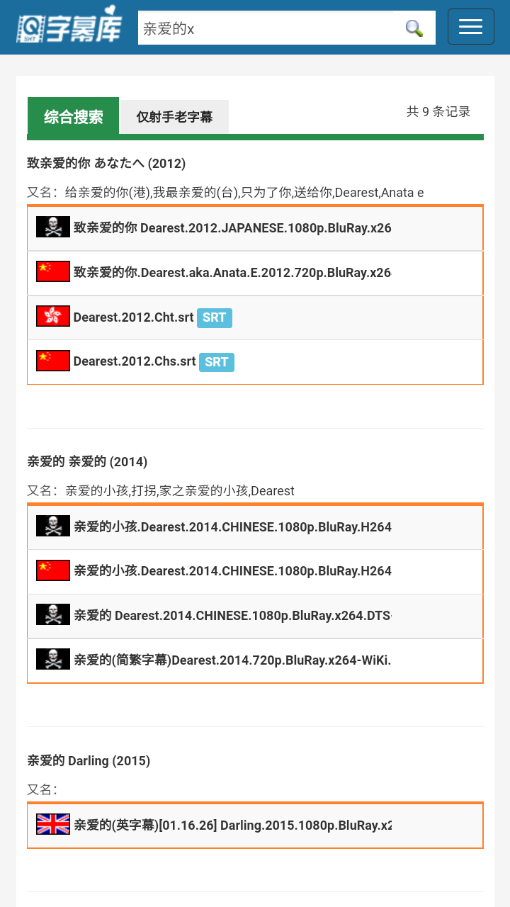The width and height of the screenshot is (510, 907).
Task: Open 亲爱的 Dearest.2014 x264.DTS subtitle row
Action: 255,616
